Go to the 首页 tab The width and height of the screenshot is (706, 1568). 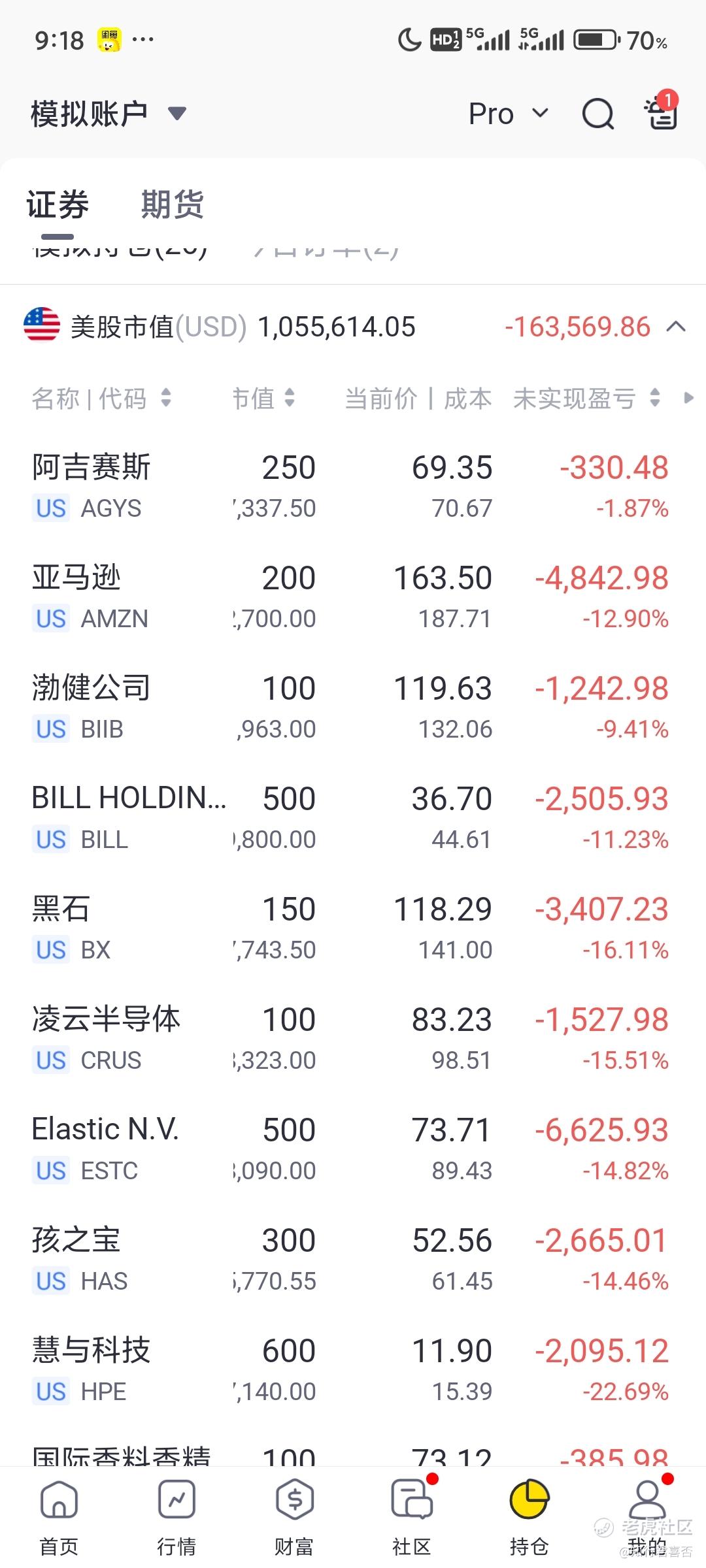(59, 1517)
